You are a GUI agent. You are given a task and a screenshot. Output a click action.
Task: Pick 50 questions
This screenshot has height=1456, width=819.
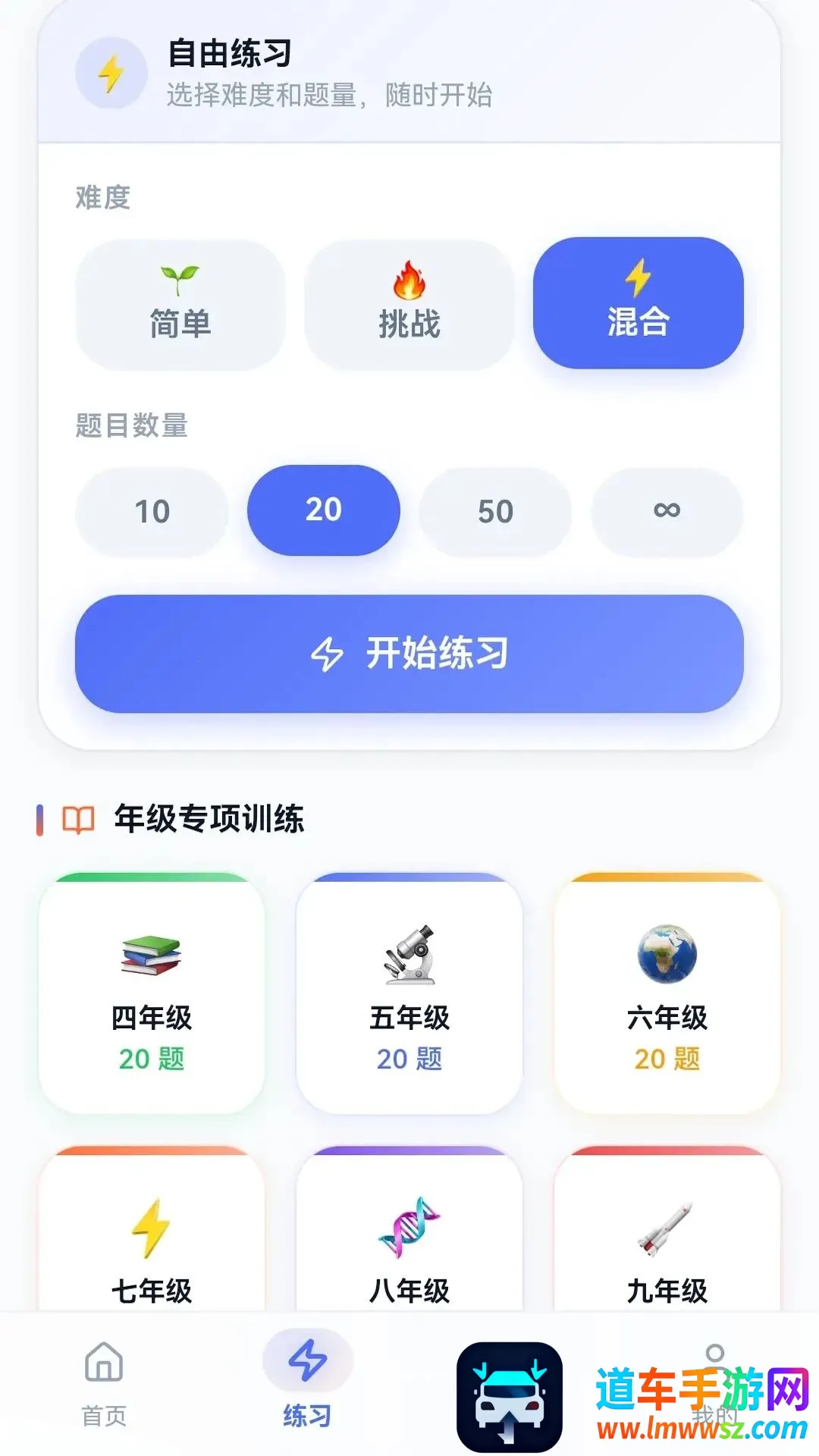click(496, 512)
